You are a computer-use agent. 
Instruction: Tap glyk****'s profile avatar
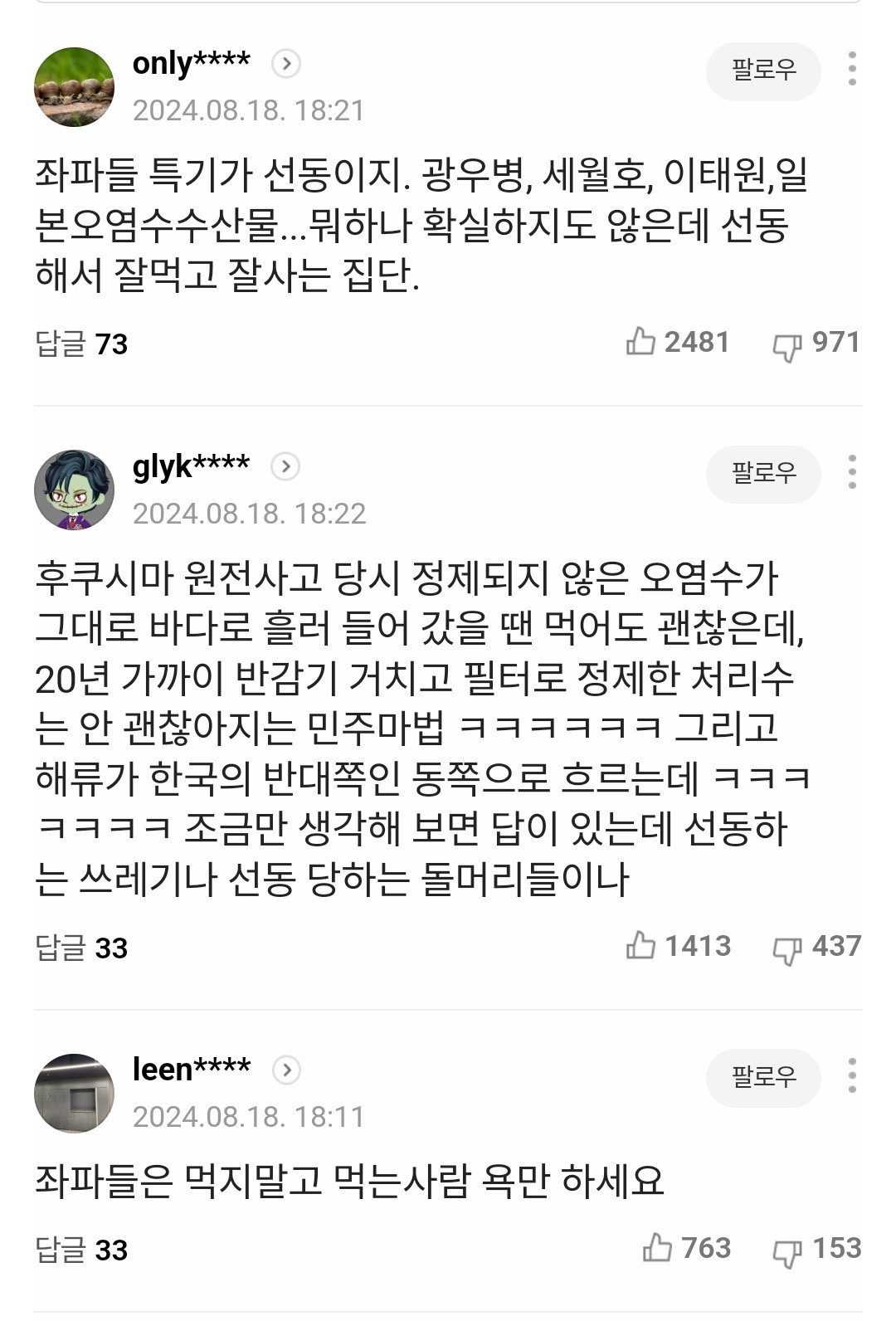coord(74,490)
